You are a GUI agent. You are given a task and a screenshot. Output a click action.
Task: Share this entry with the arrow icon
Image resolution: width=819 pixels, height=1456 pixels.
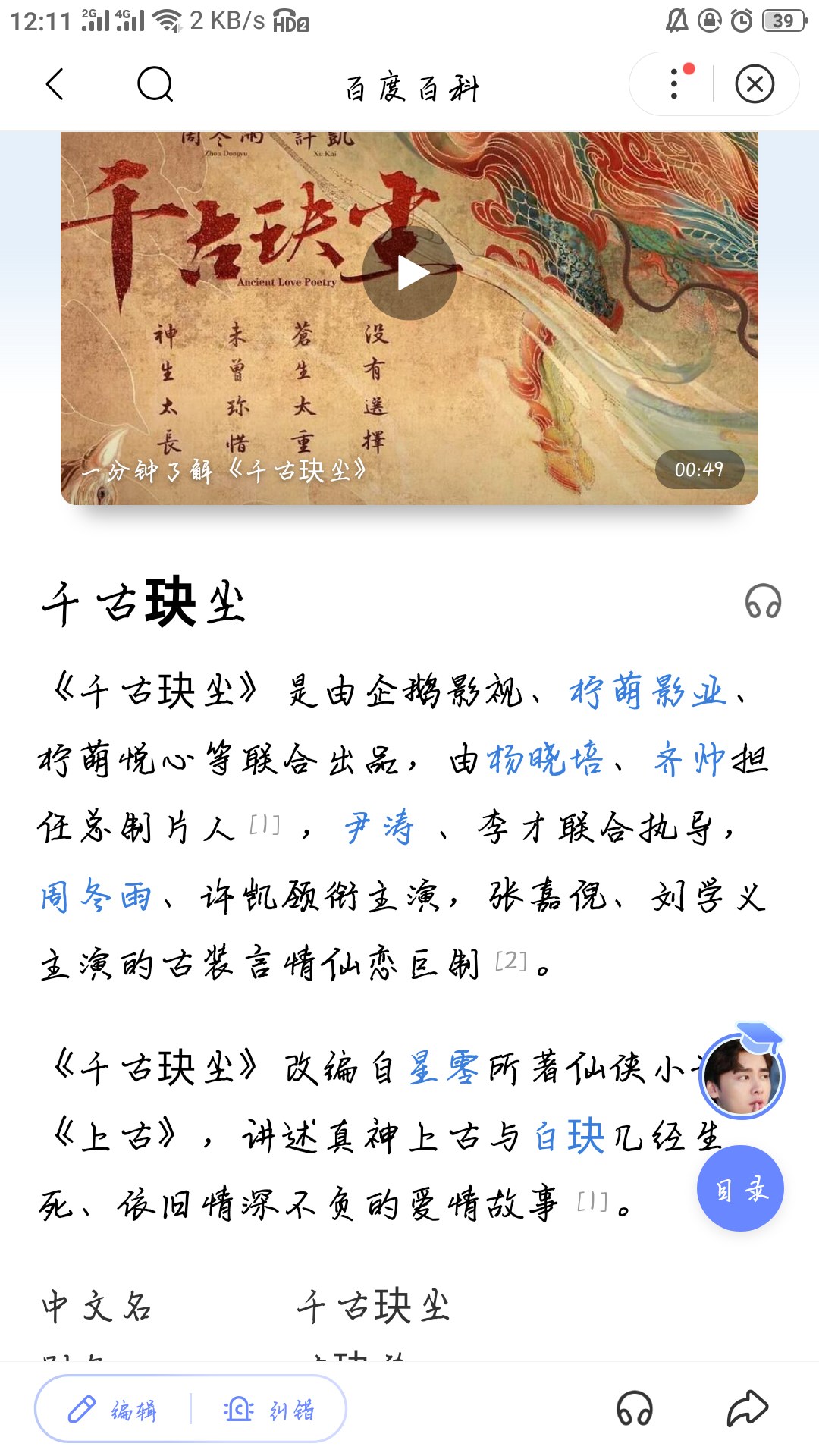point(748,1409)
